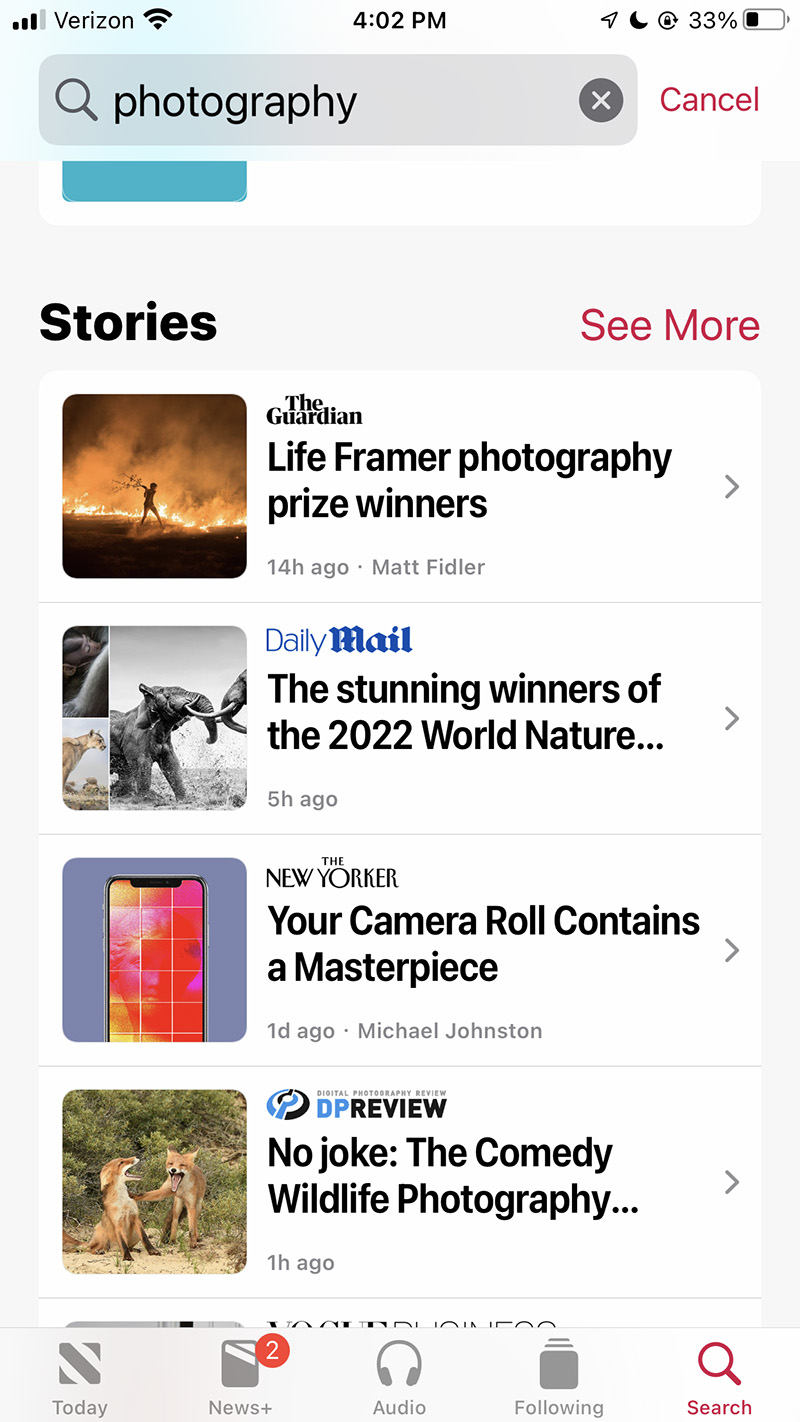This screenshot has width=800, height=1422.
Task: Open the Daily Mail World Nature story
Action: pyautogui.click(x=465, y=713)
